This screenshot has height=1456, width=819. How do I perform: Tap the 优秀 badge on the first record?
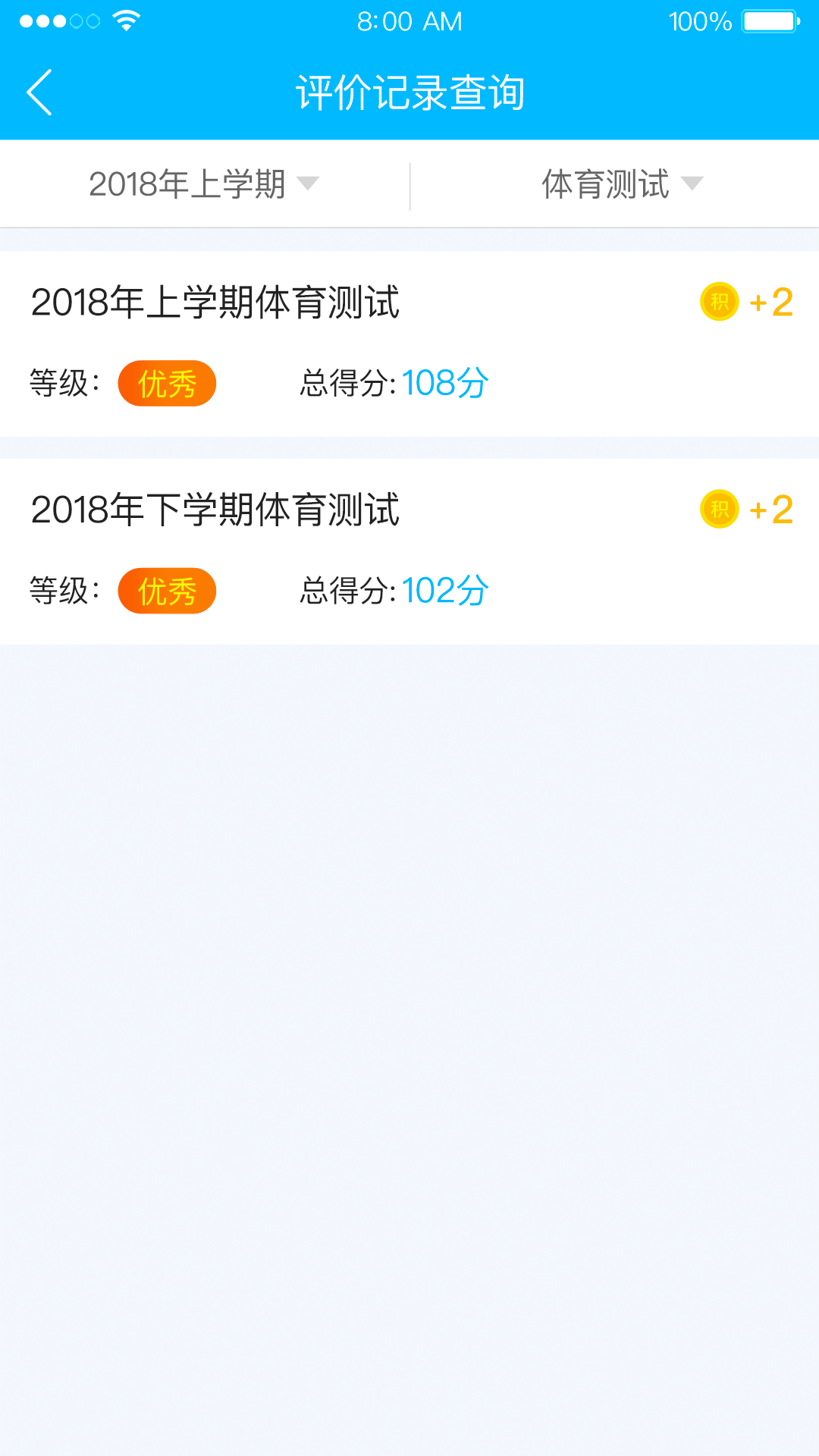168,383
